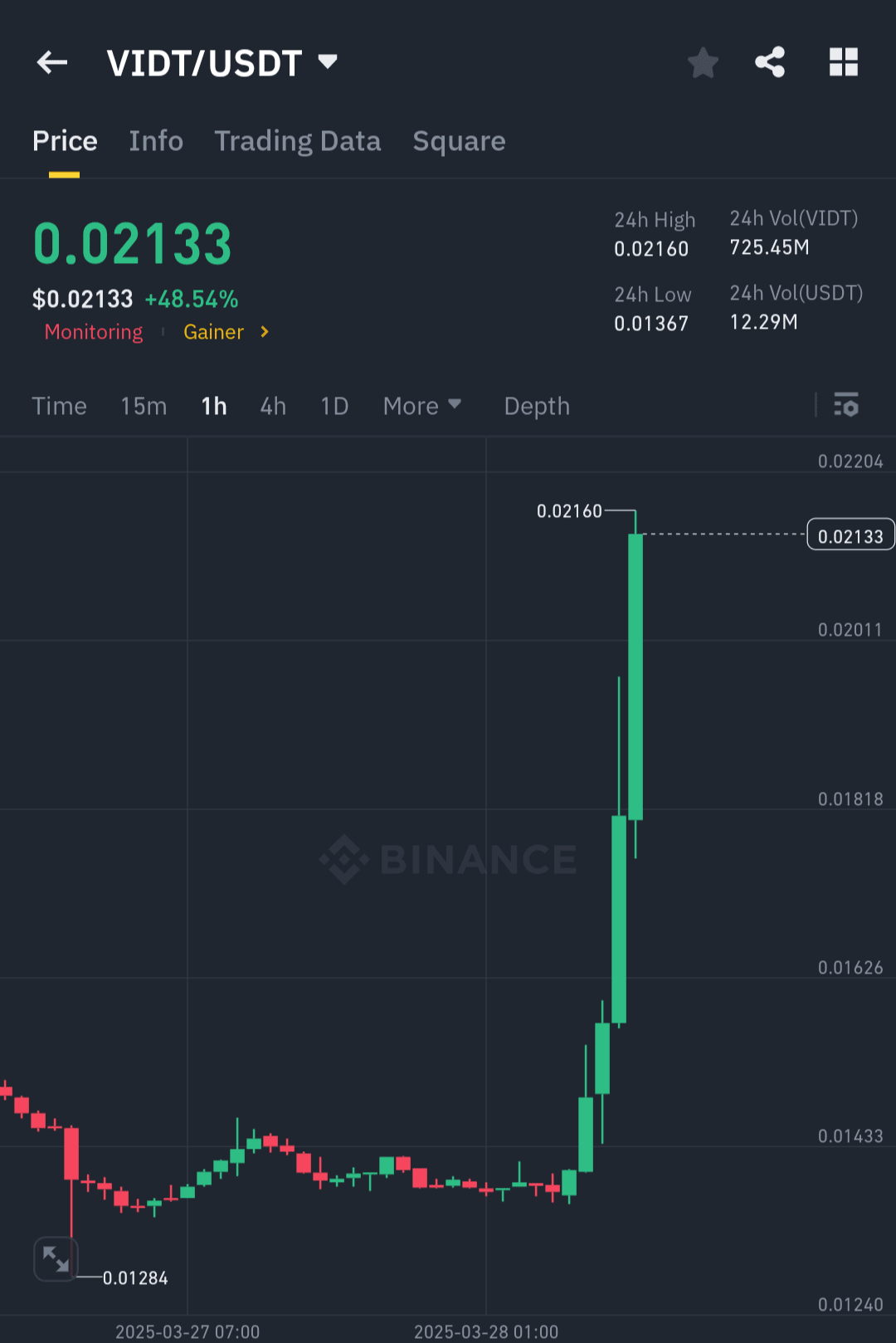Screen dimensions: 896x1343
Task: Toggle the favorite star for VIDT/USDT
Action: pyautogui.click(x=703, y=62)
